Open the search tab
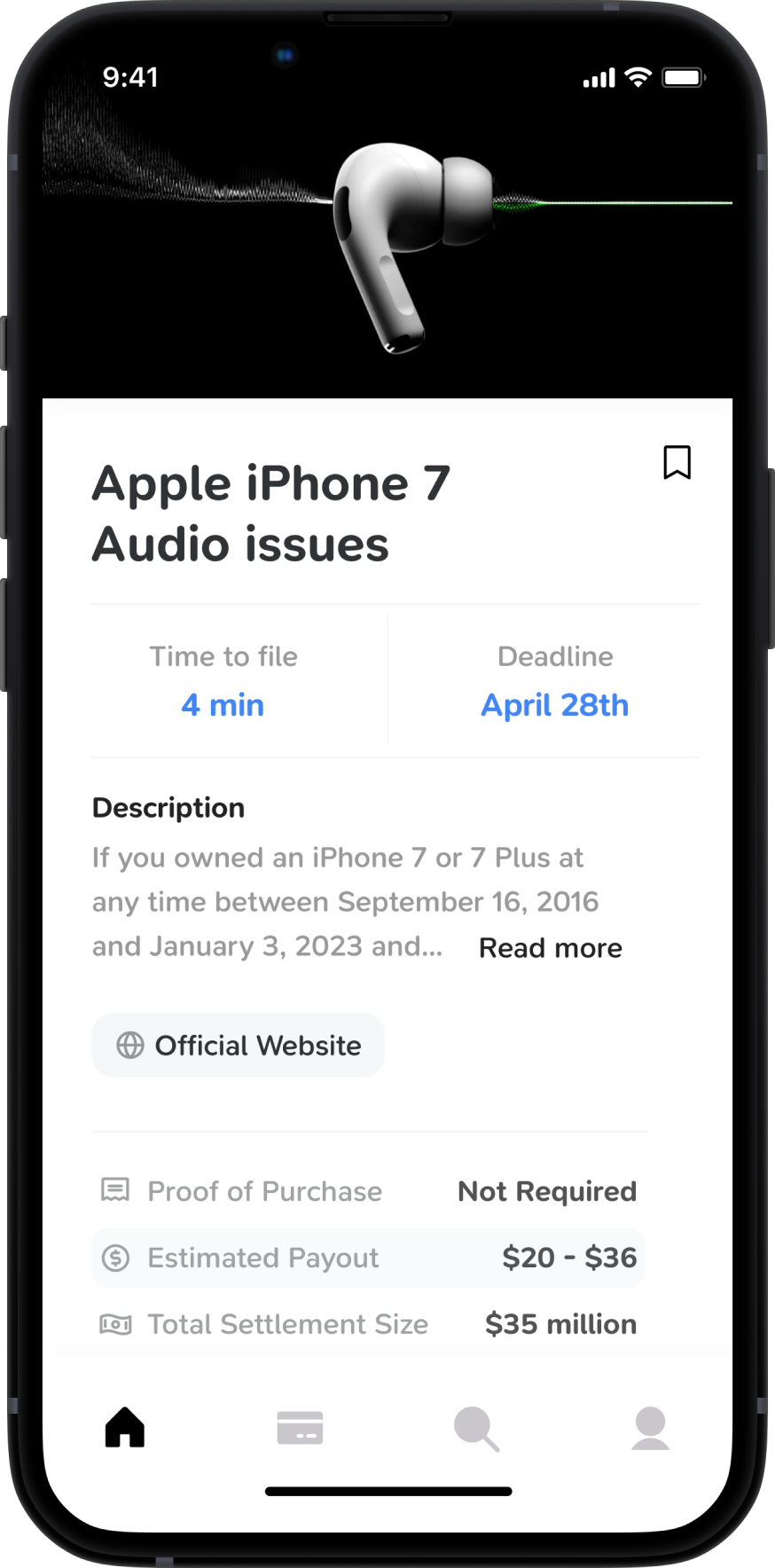The width and height of the screenshot is (775, 1568). 476,1428
